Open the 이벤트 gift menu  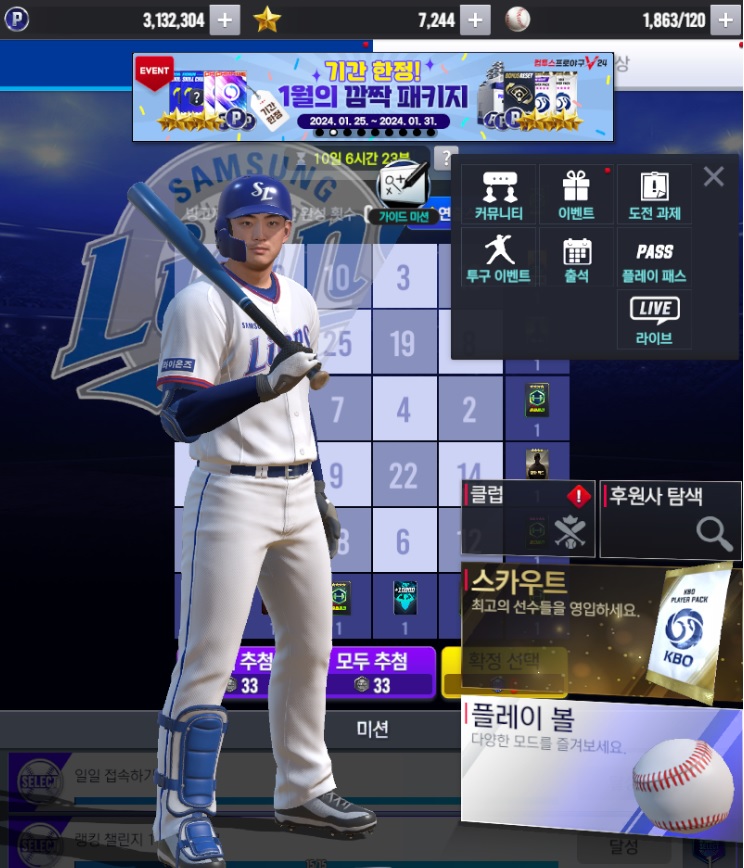point(575,196)
